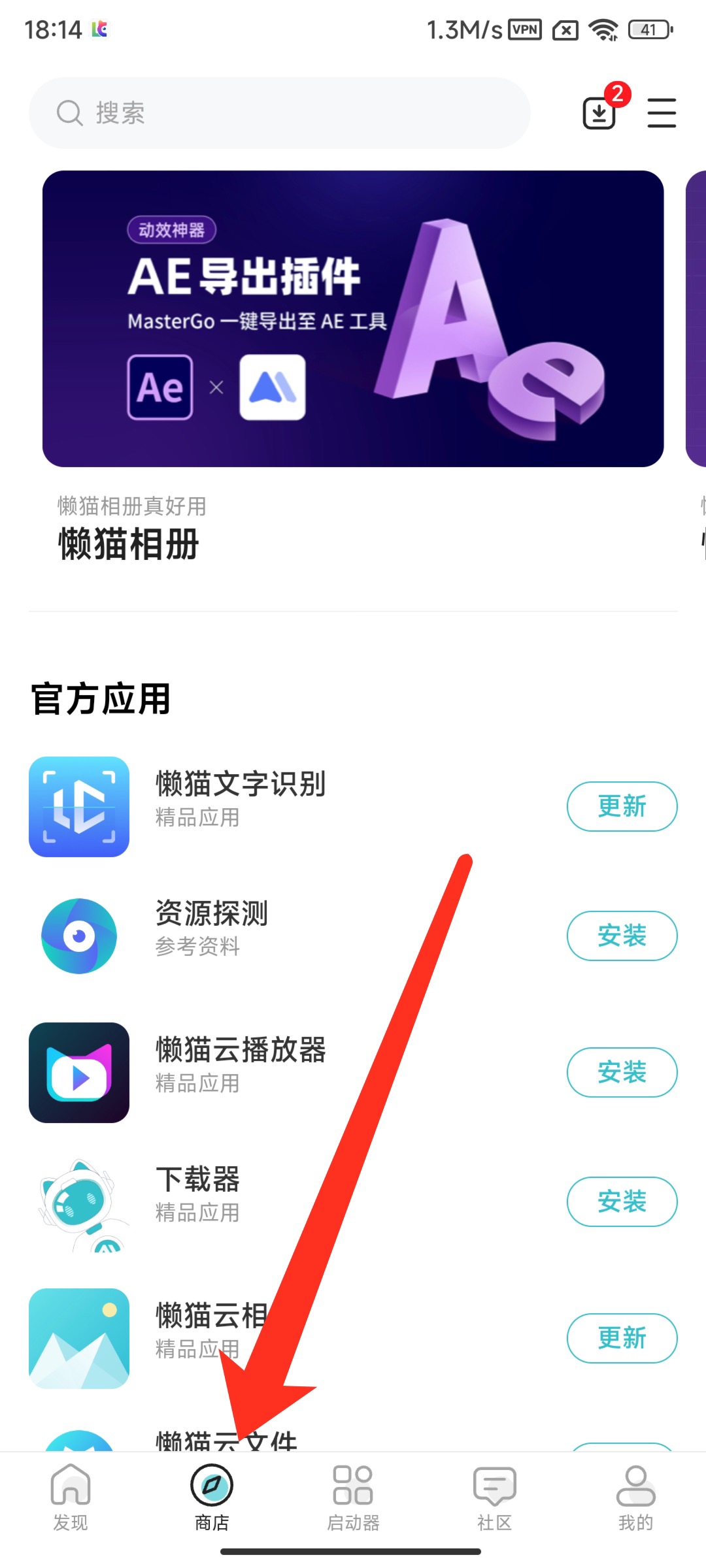The image size is (706, 1568).
Task: Install 懒猫云播放器 app
Action: tap(622, 1072)
